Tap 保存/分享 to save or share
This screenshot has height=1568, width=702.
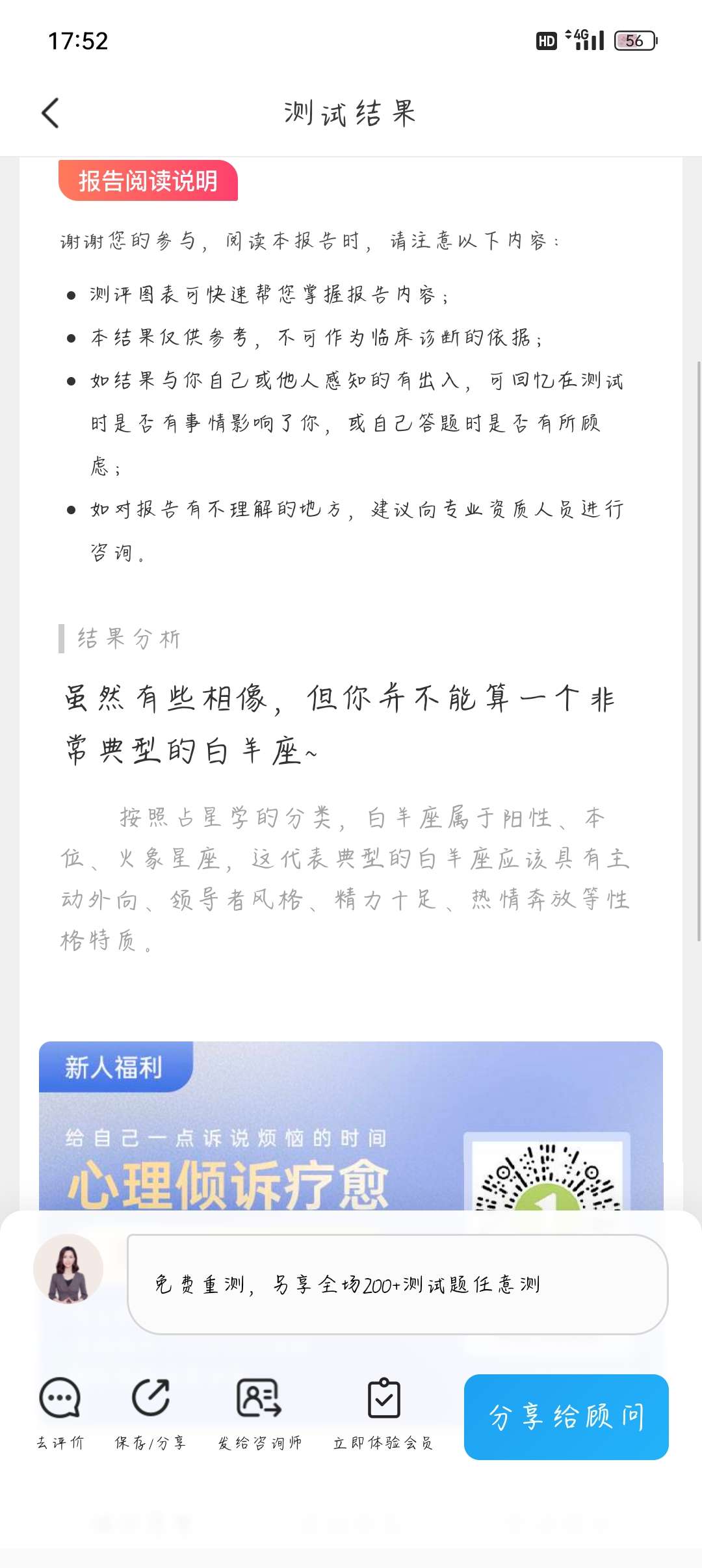[x=151, y=1414]
